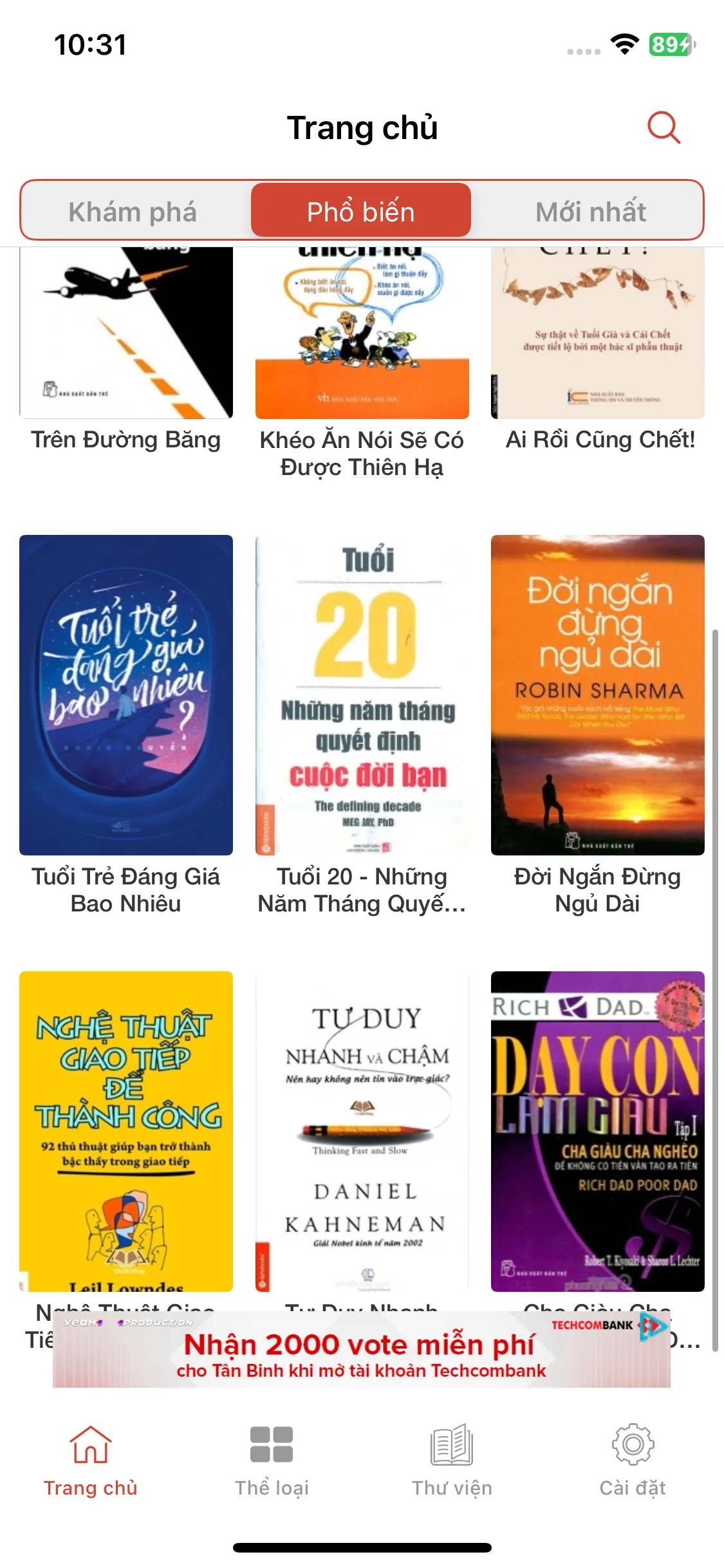Open the Dạy Con Làm Giàu book
724x1568 pixels.
coord(597,1131)
